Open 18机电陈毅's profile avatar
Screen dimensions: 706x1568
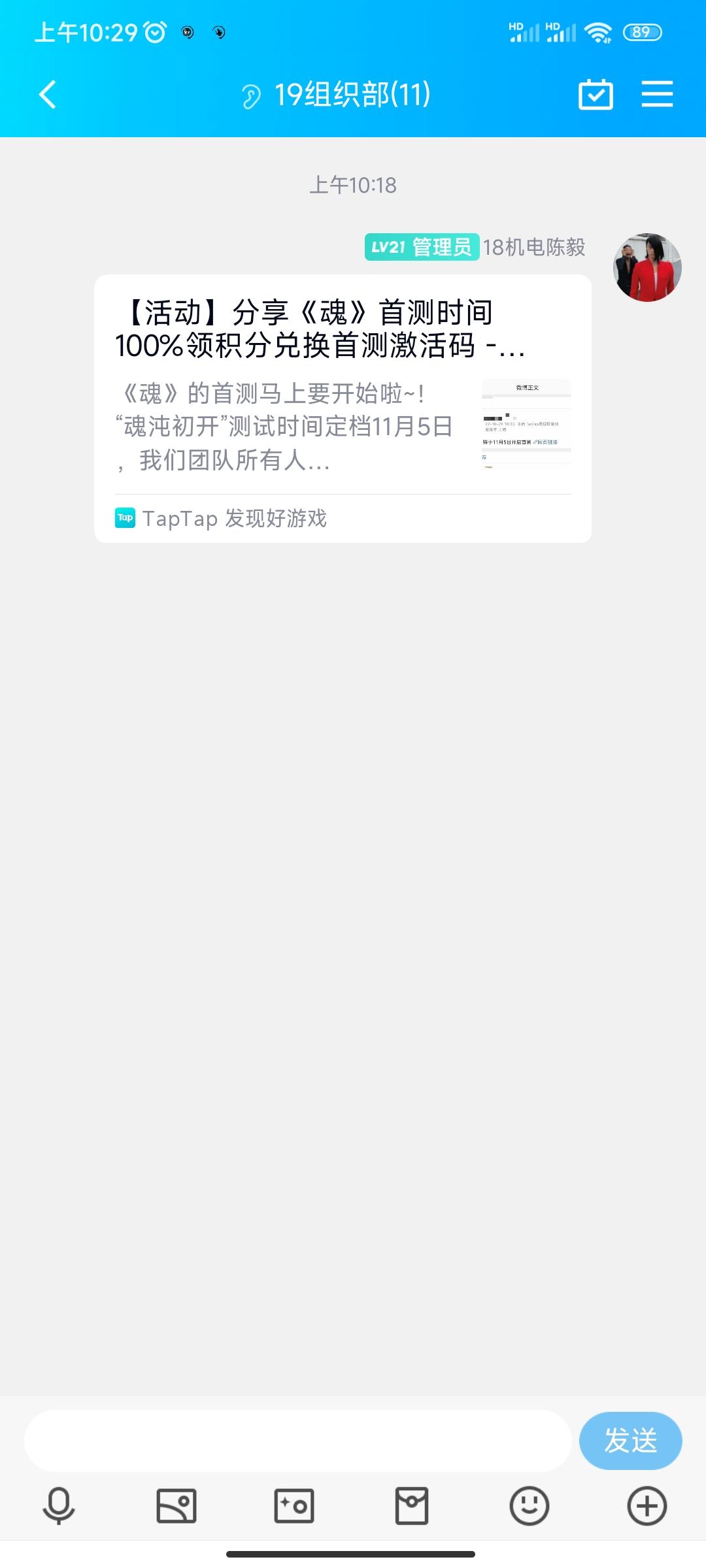point(647,267)
